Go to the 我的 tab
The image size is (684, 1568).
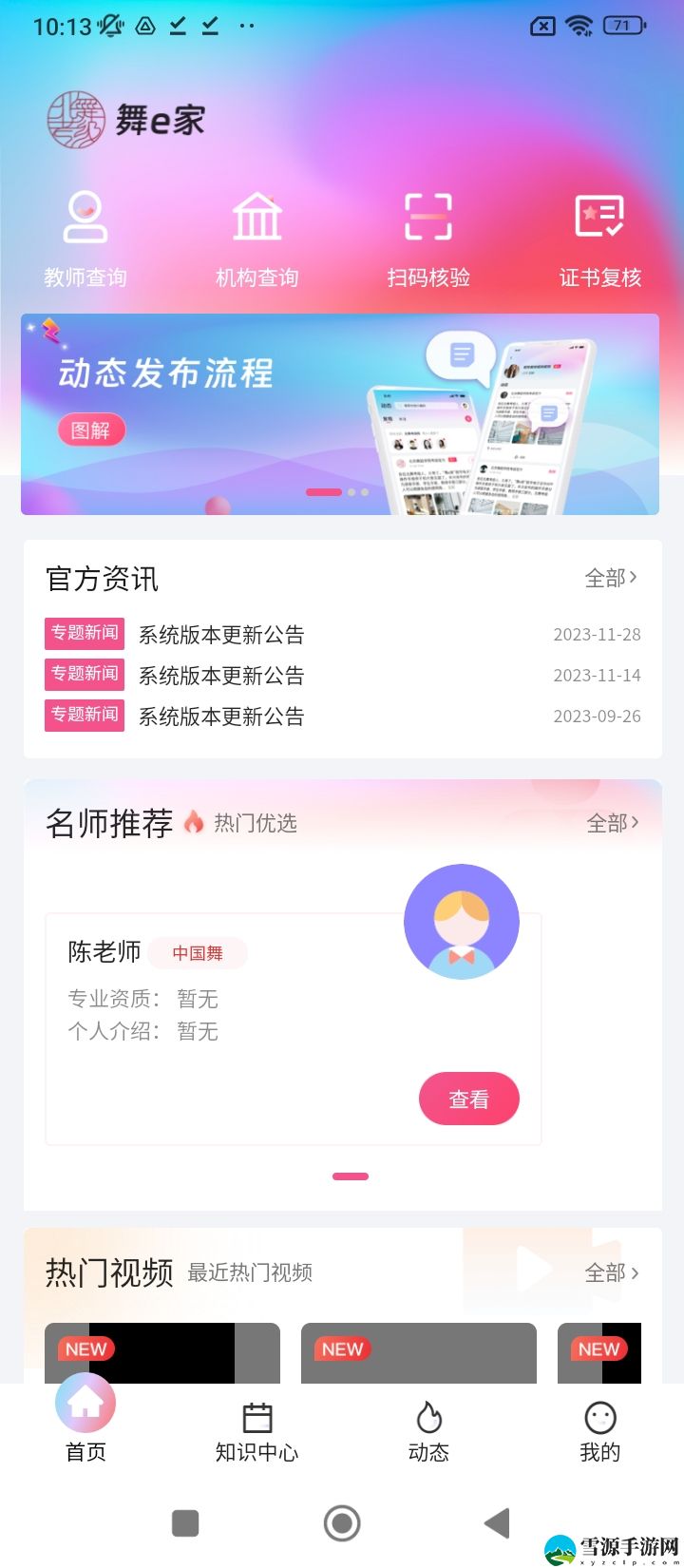click(600, 1433)
